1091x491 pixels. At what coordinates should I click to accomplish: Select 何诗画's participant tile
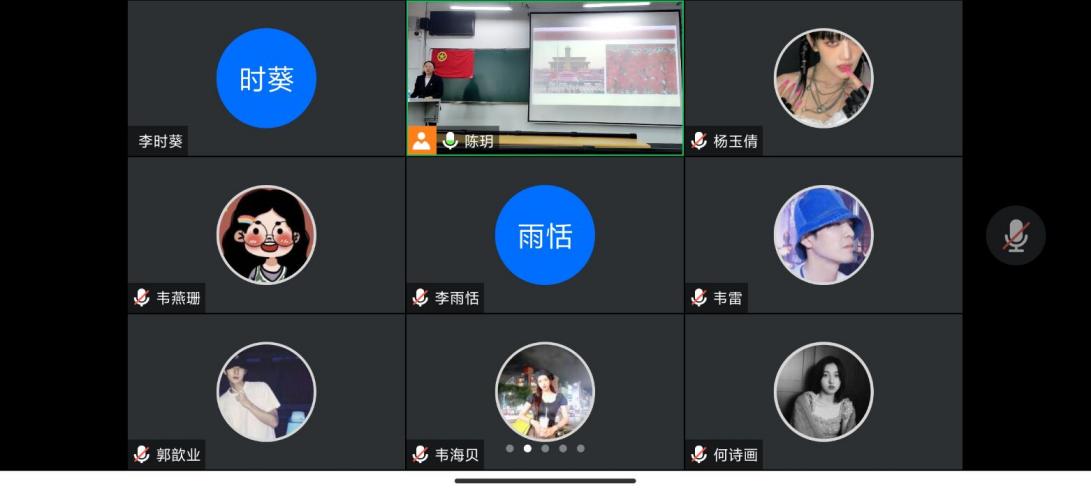[823, 392]
